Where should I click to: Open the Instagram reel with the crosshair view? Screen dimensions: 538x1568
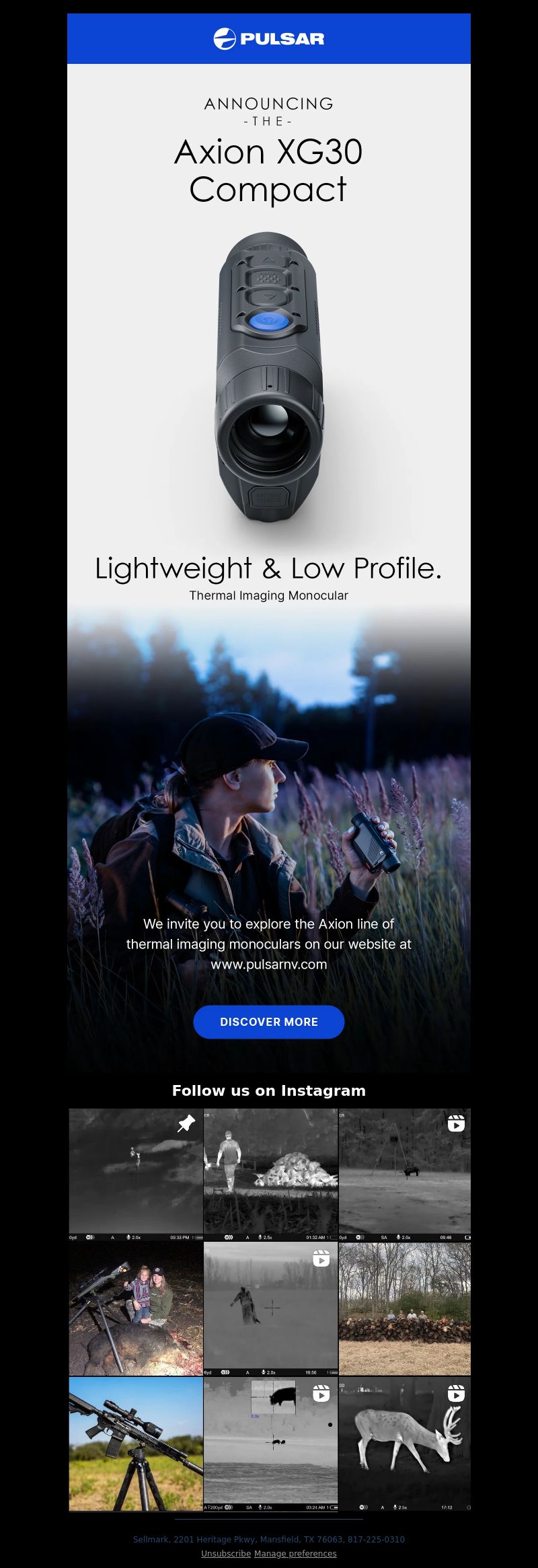[x=270, y=1308]
